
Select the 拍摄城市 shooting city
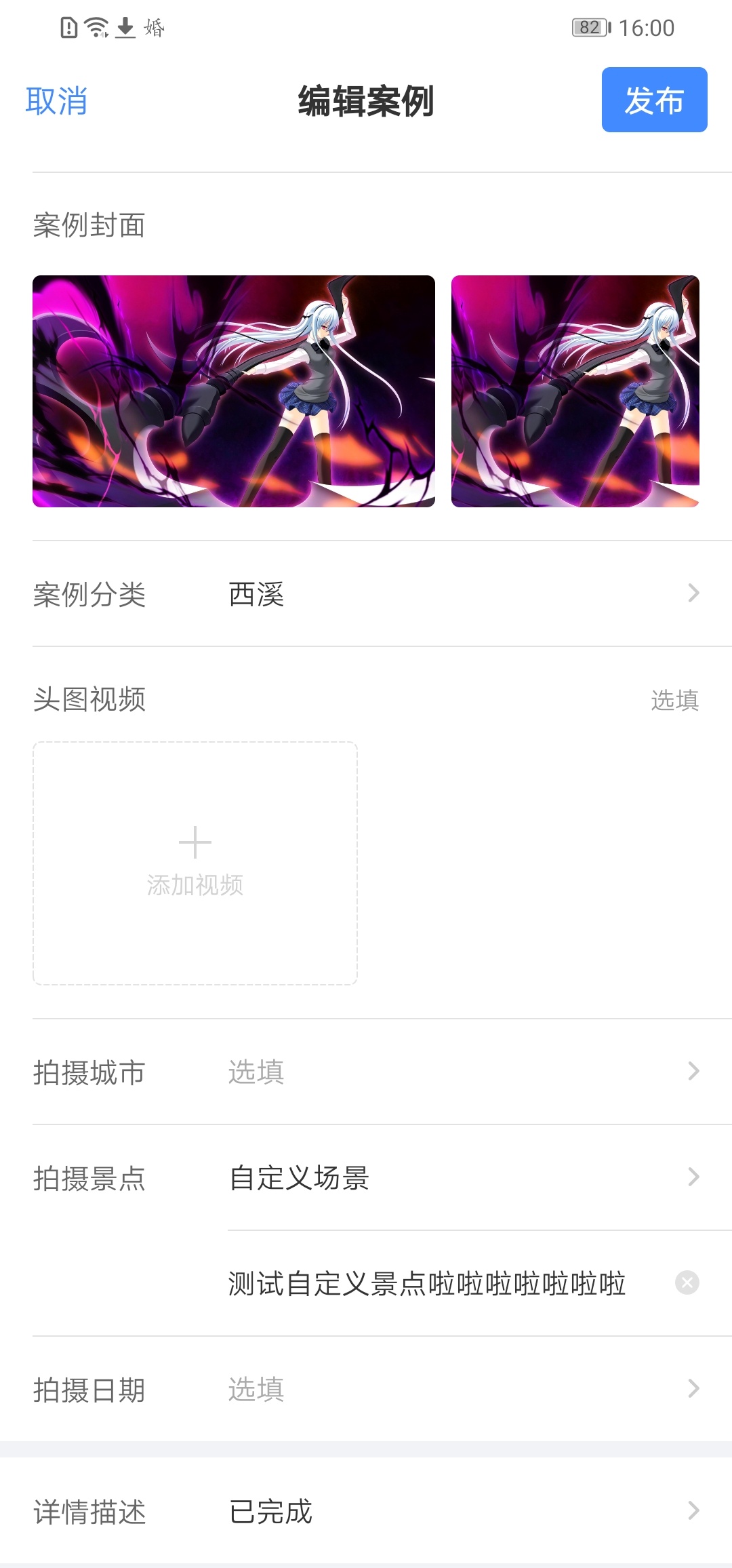click(x=366, y=1072)
